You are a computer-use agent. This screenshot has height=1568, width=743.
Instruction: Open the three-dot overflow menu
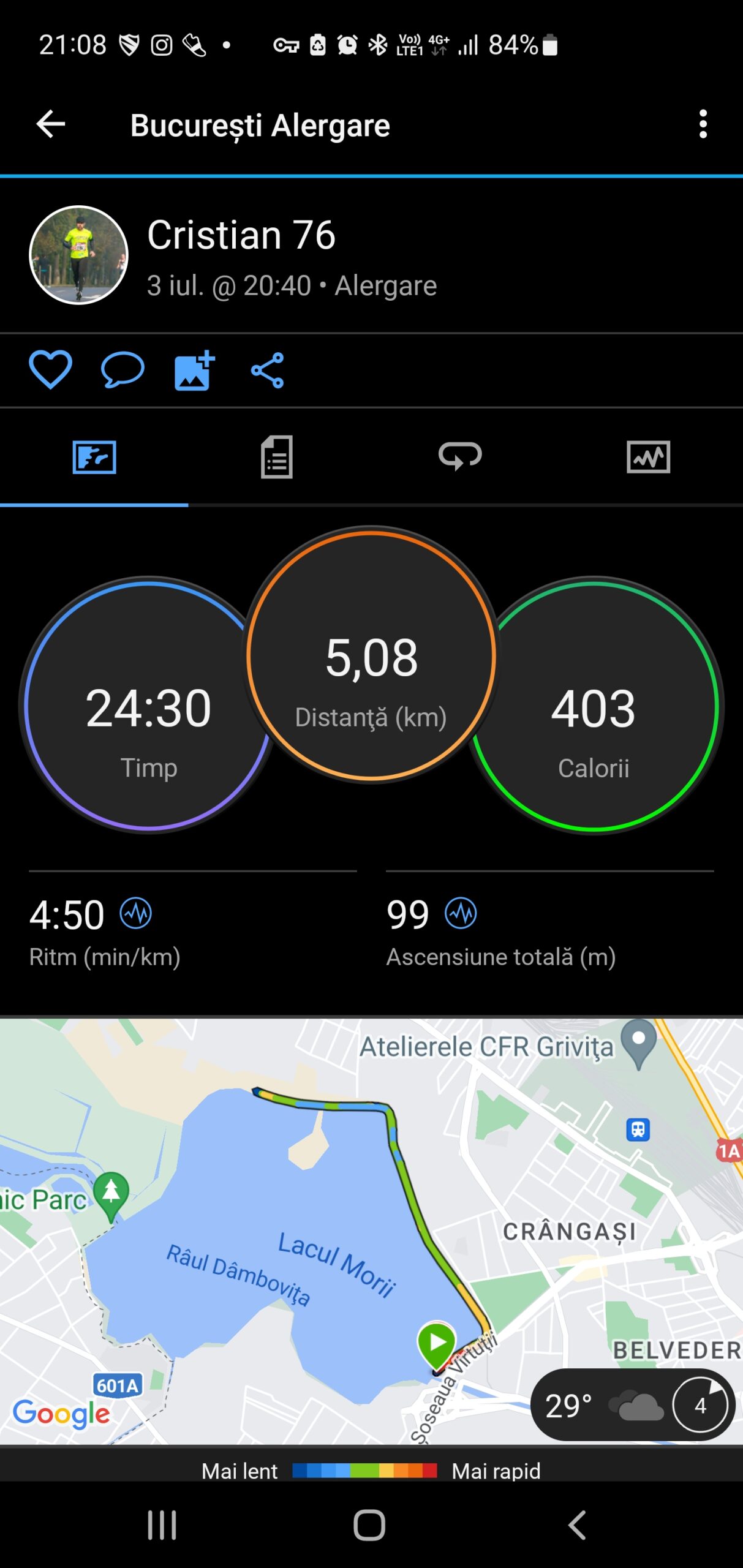pyautogui.click(x=703, y=124)
